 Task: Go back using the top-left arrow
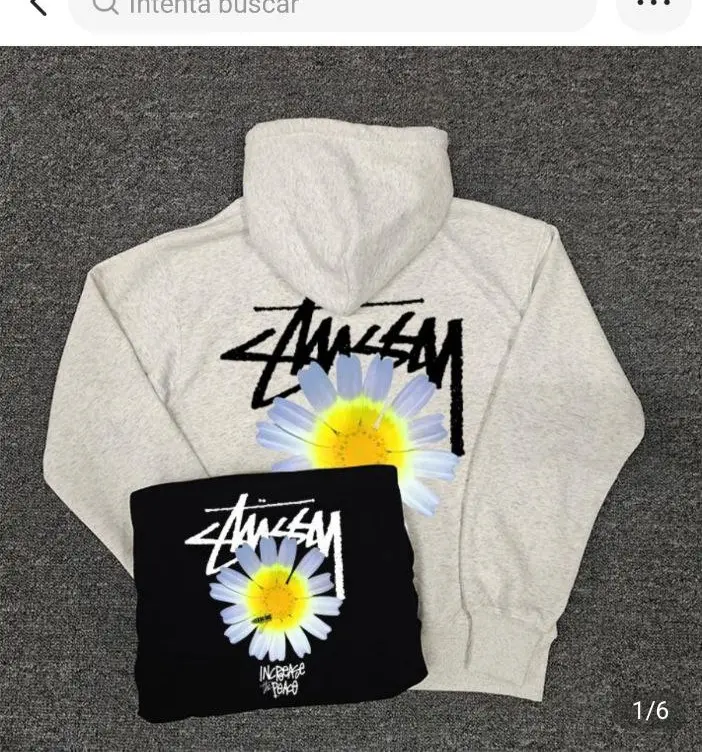coord(36,6)
